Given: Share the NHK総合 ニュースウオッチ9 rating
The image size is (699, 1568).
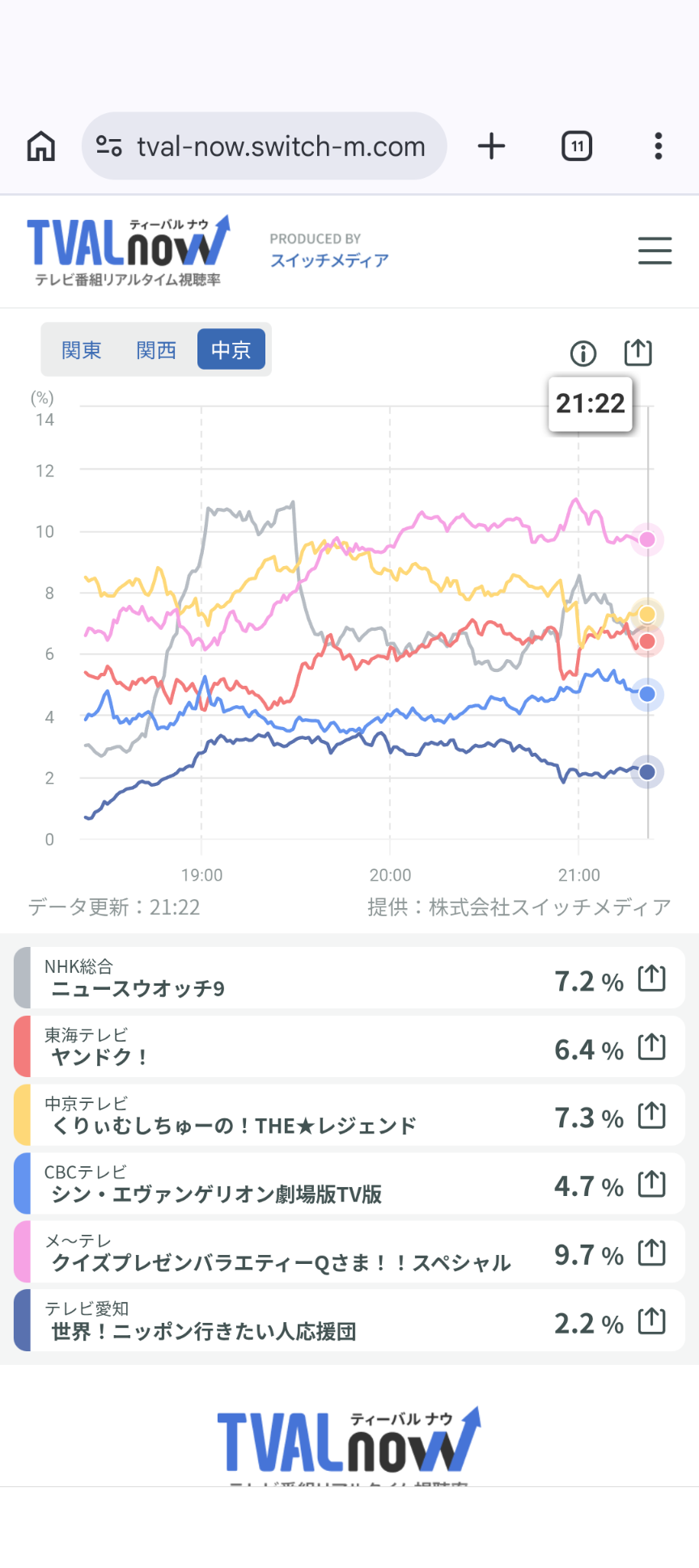Looking at the screenshot, I should pos(651,978).
